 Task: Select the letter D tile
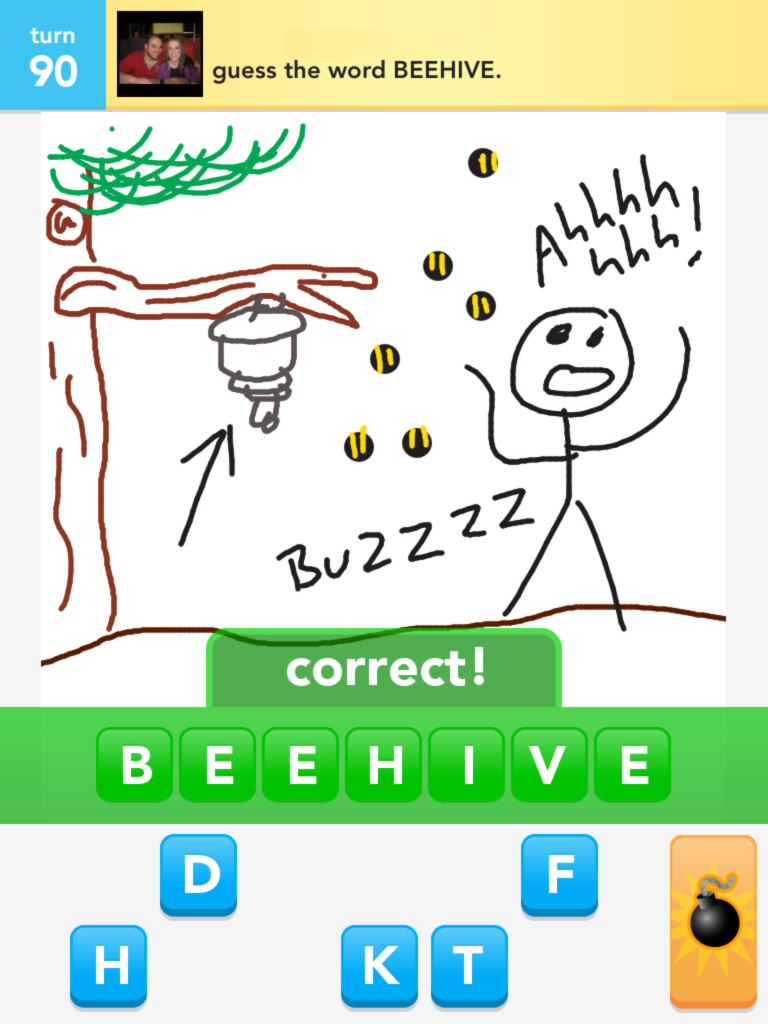tap(199, 875)
